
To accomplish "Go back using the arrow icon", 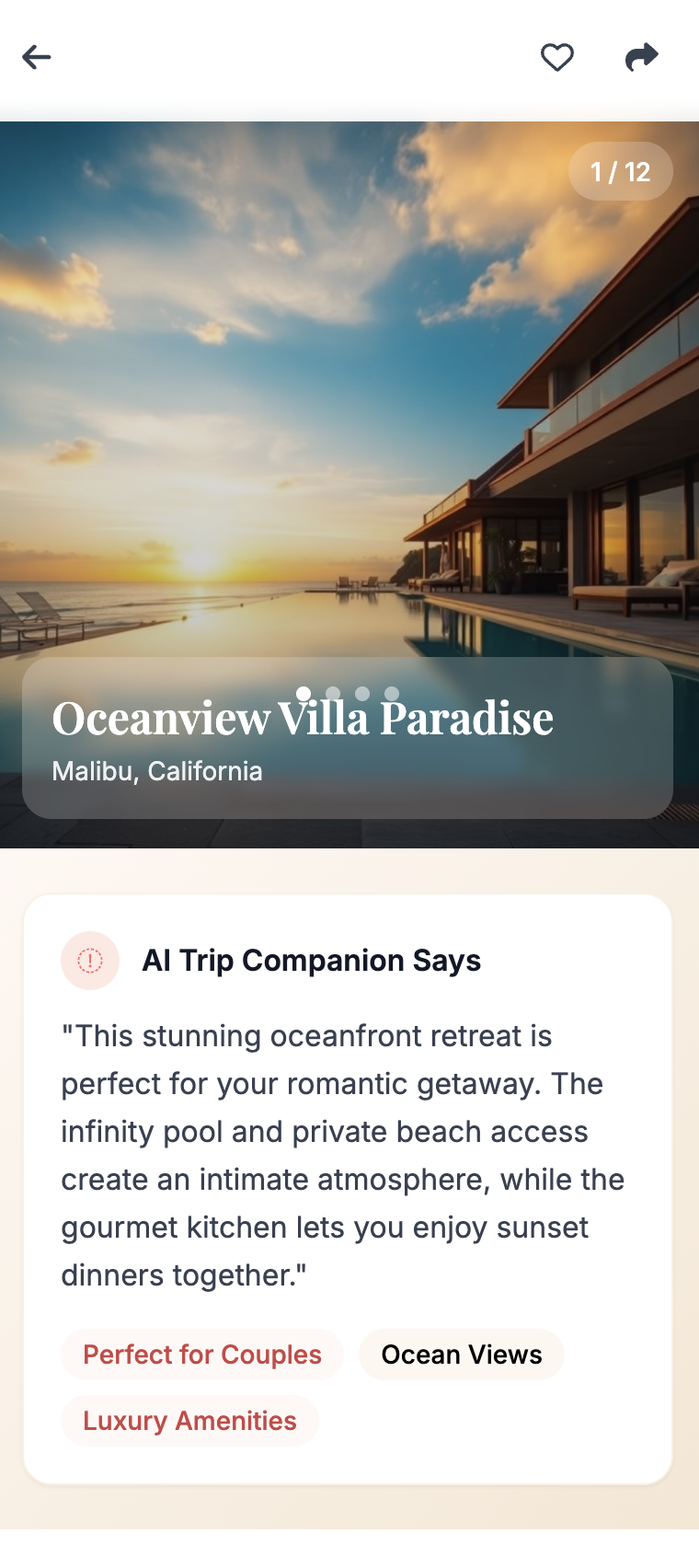I will click(x=37, y=57).
